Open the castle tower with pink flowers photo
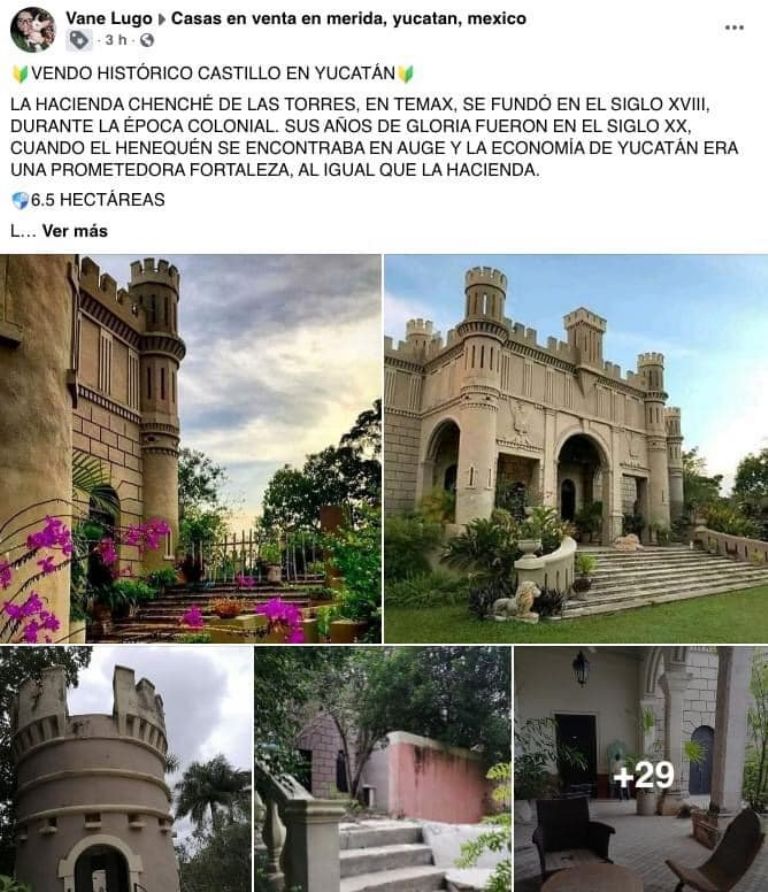Image resolution: width=768 pixels, height=892 pixels. click(190, 448)
